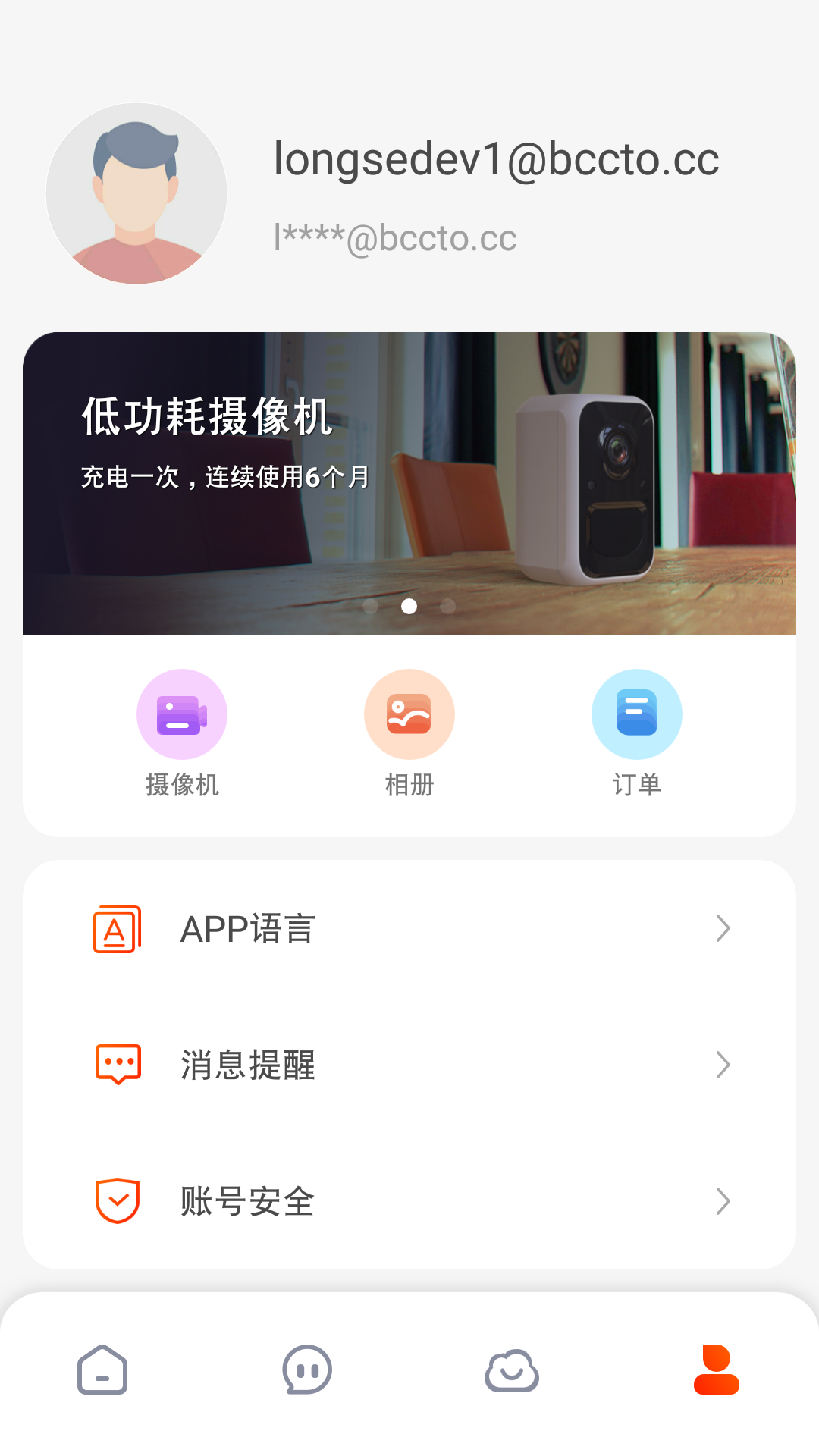Screen dimensions: 819x1456
Task: Open the 摄像机 shortcut
Action: tap(182, 732)
